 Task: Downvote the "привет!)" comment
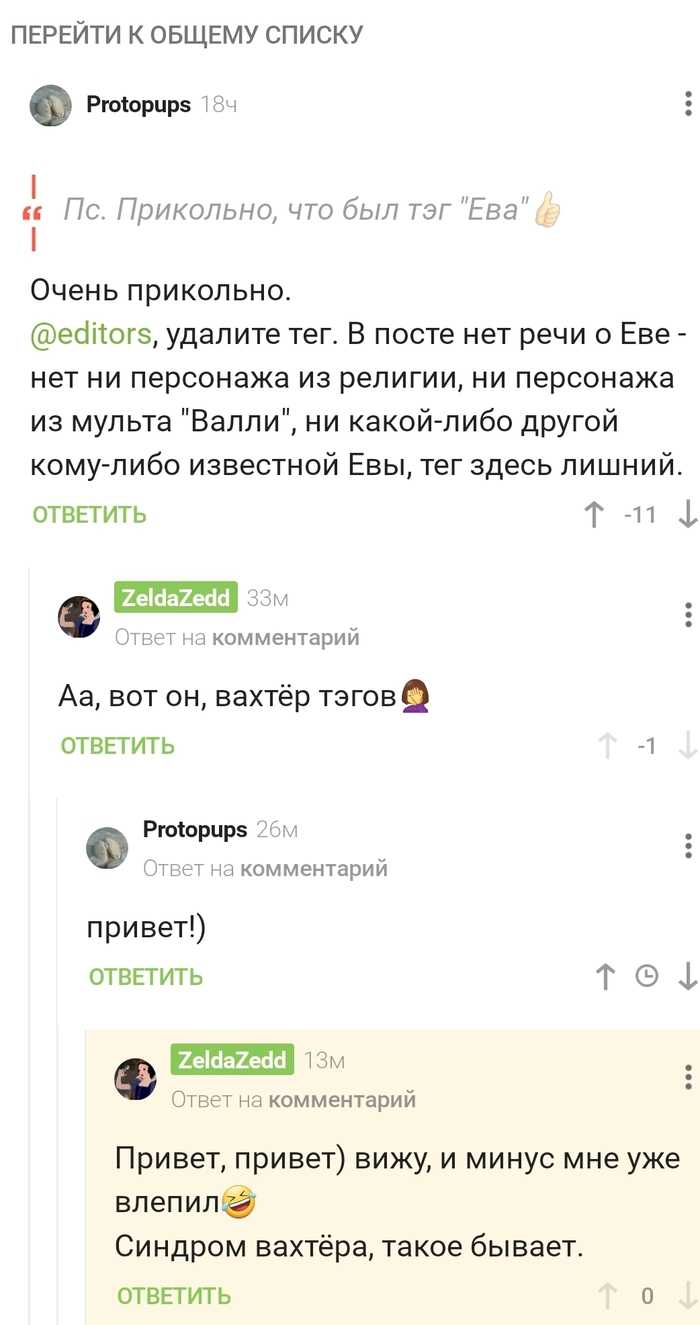687,976
